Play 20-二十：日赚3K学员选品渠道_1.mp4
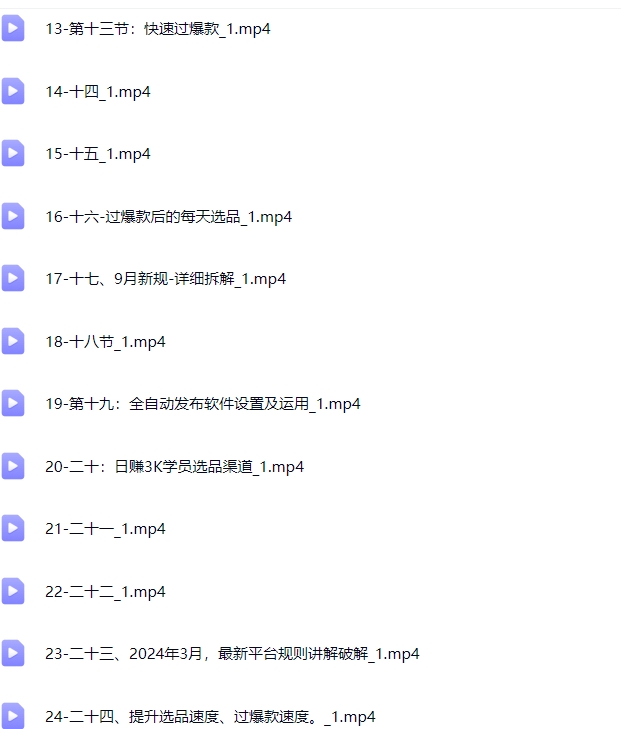Screen dimensions: 621x729 click(x=174, y=467)
